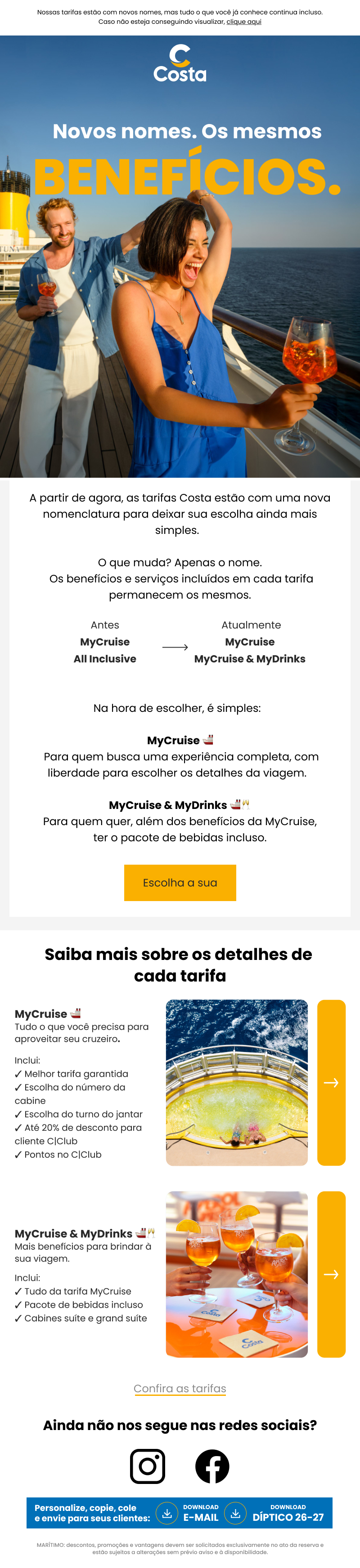360x1568 pixels.
Task: Open the MyCruise pool photo card
Action: [236, 1082]
